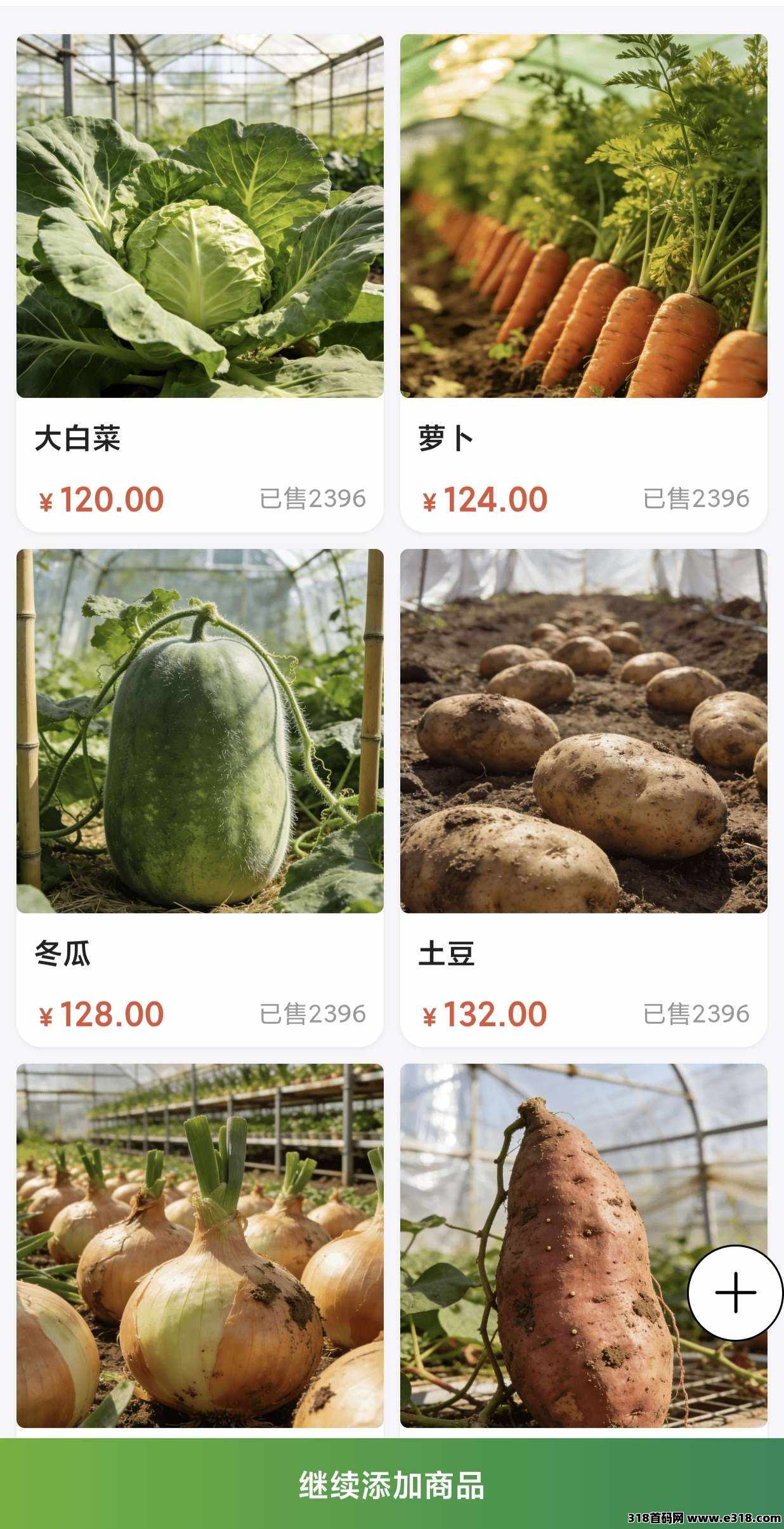This screenshot has width=784, height=1529.
Task: Tap the 继续添加商品 button
Action: tap(392, 1484)
